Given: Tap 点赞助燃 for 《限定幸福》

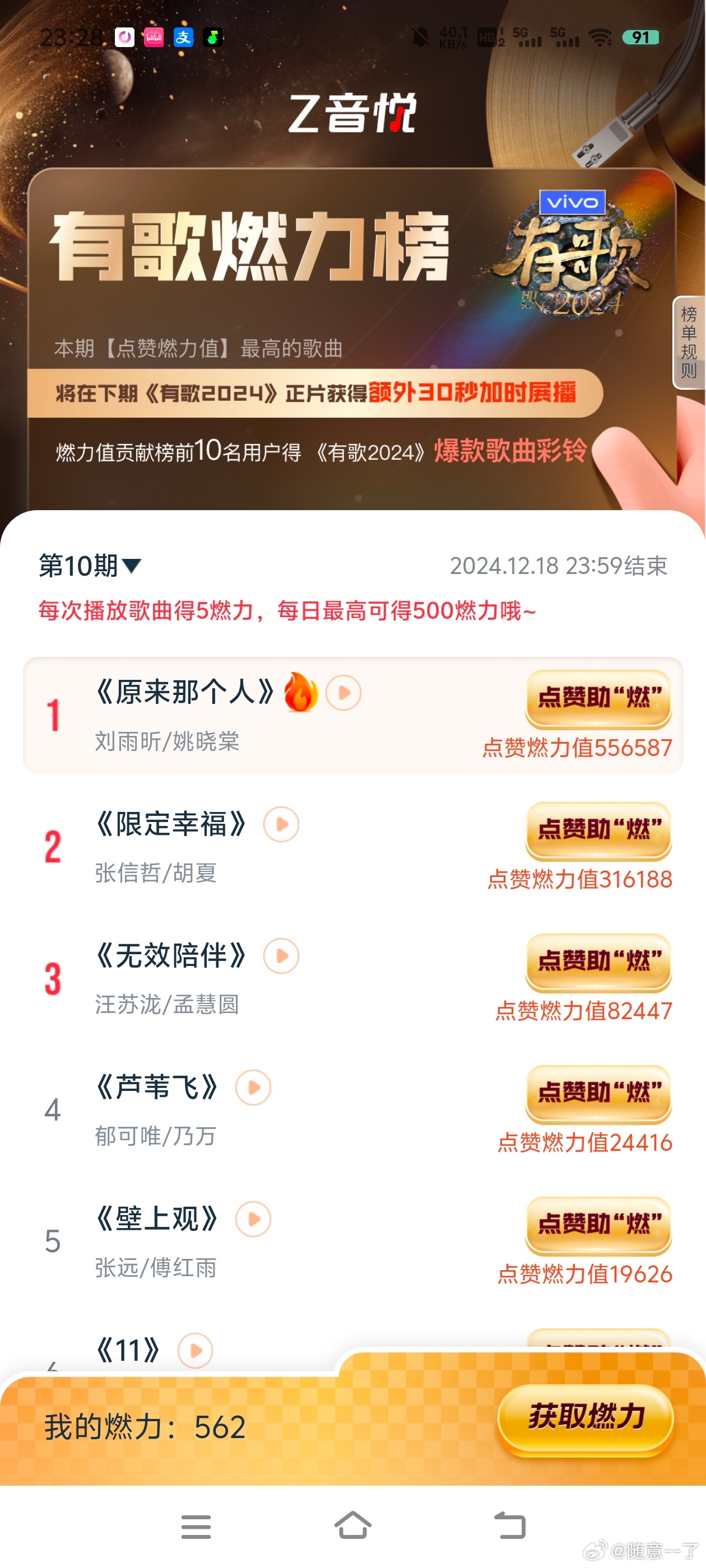Looking at the screenshot, I should [x=598, y=830].
